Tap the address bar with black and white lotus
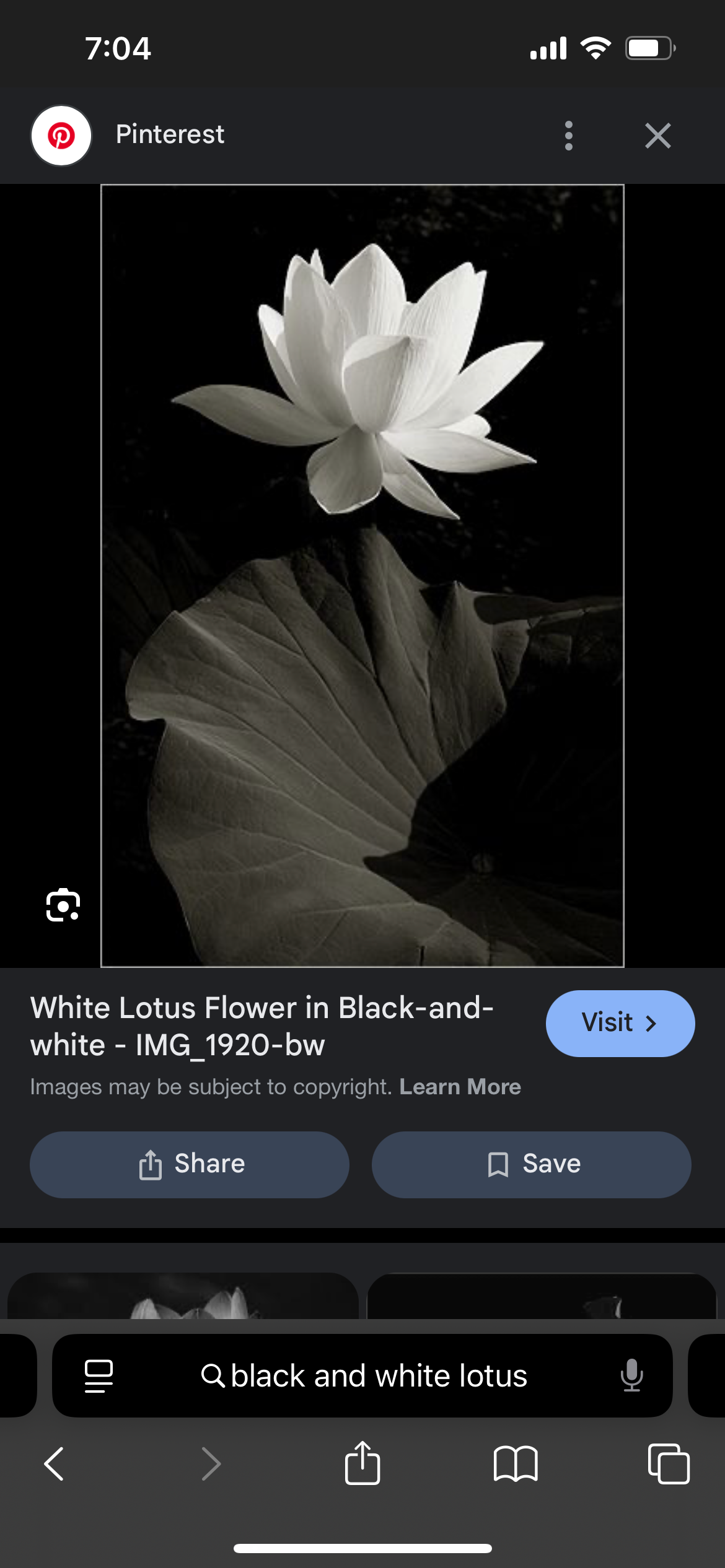 (x=364, y=1376)
